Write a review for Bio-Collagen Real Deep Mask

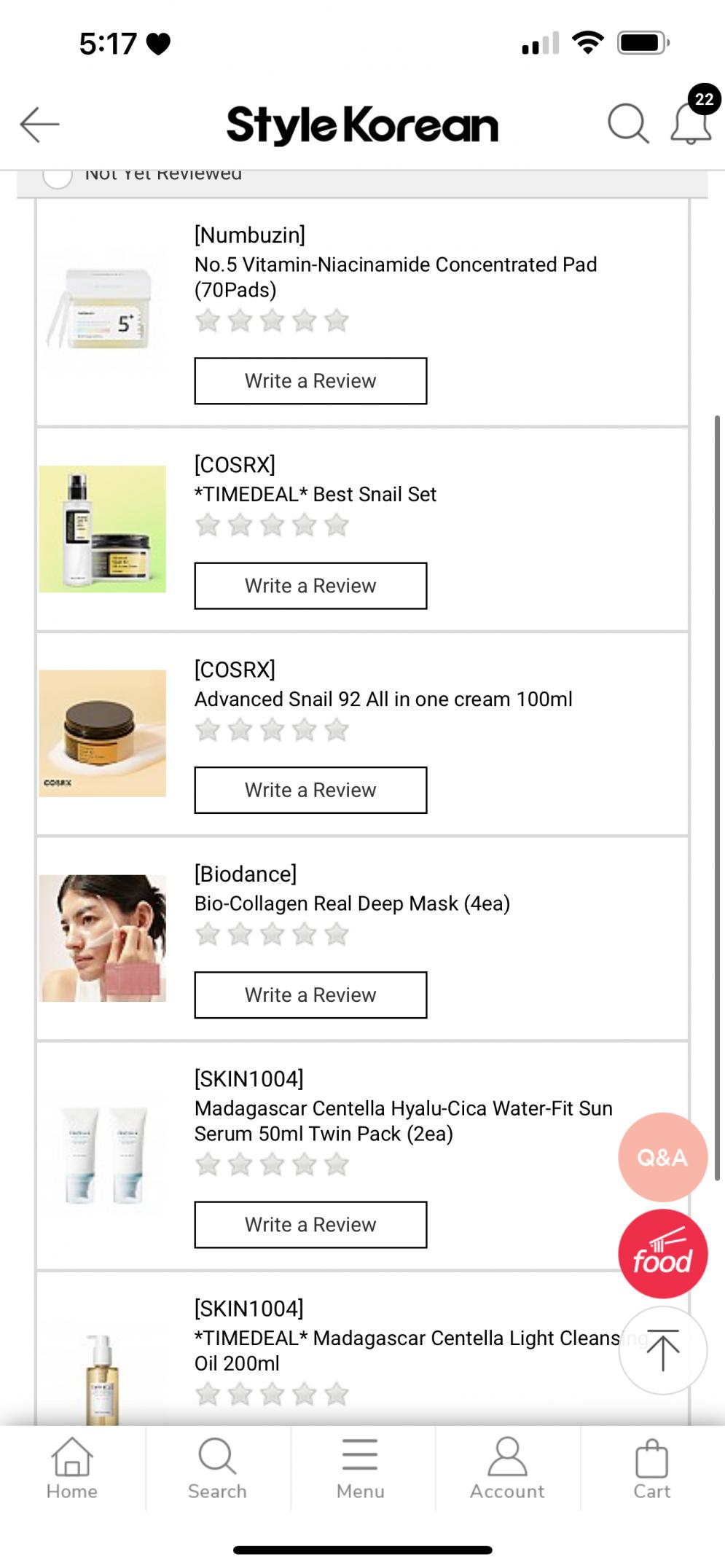coord(310,995)
